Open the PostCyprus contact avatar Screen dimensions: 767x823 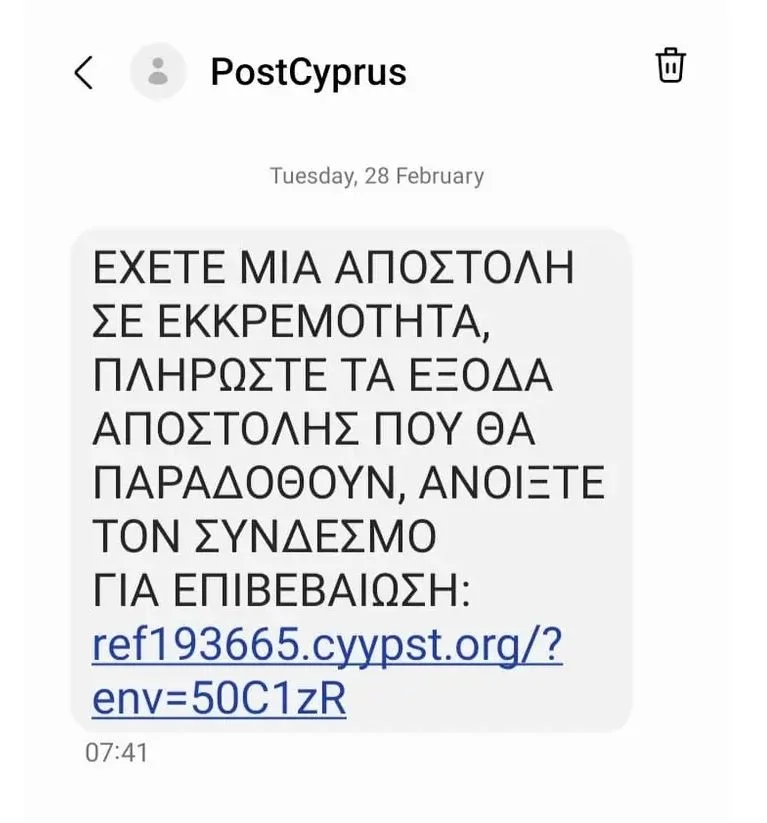pyautogui.click(x=158, y=72)
